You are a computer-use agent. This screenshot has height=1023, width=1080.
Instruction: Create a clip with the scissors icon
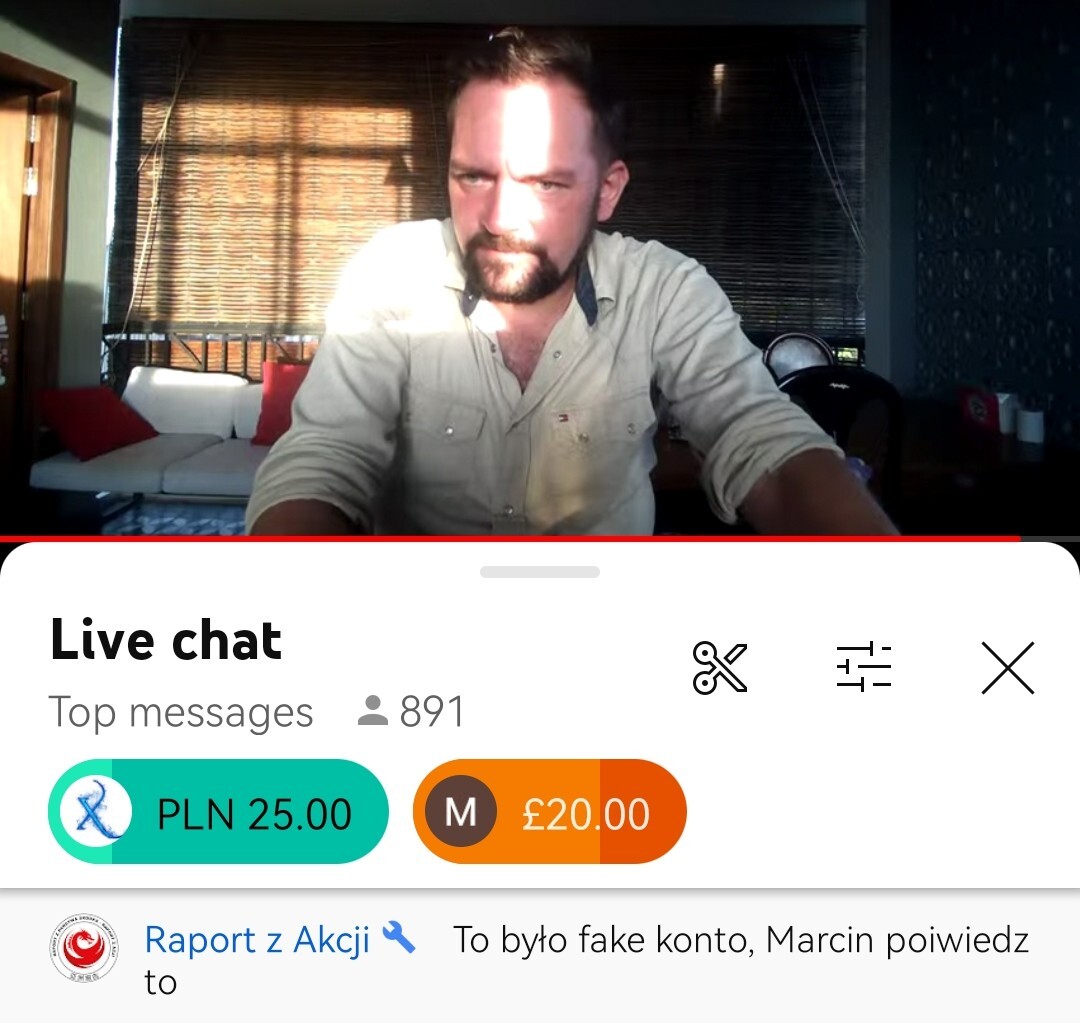720,668
